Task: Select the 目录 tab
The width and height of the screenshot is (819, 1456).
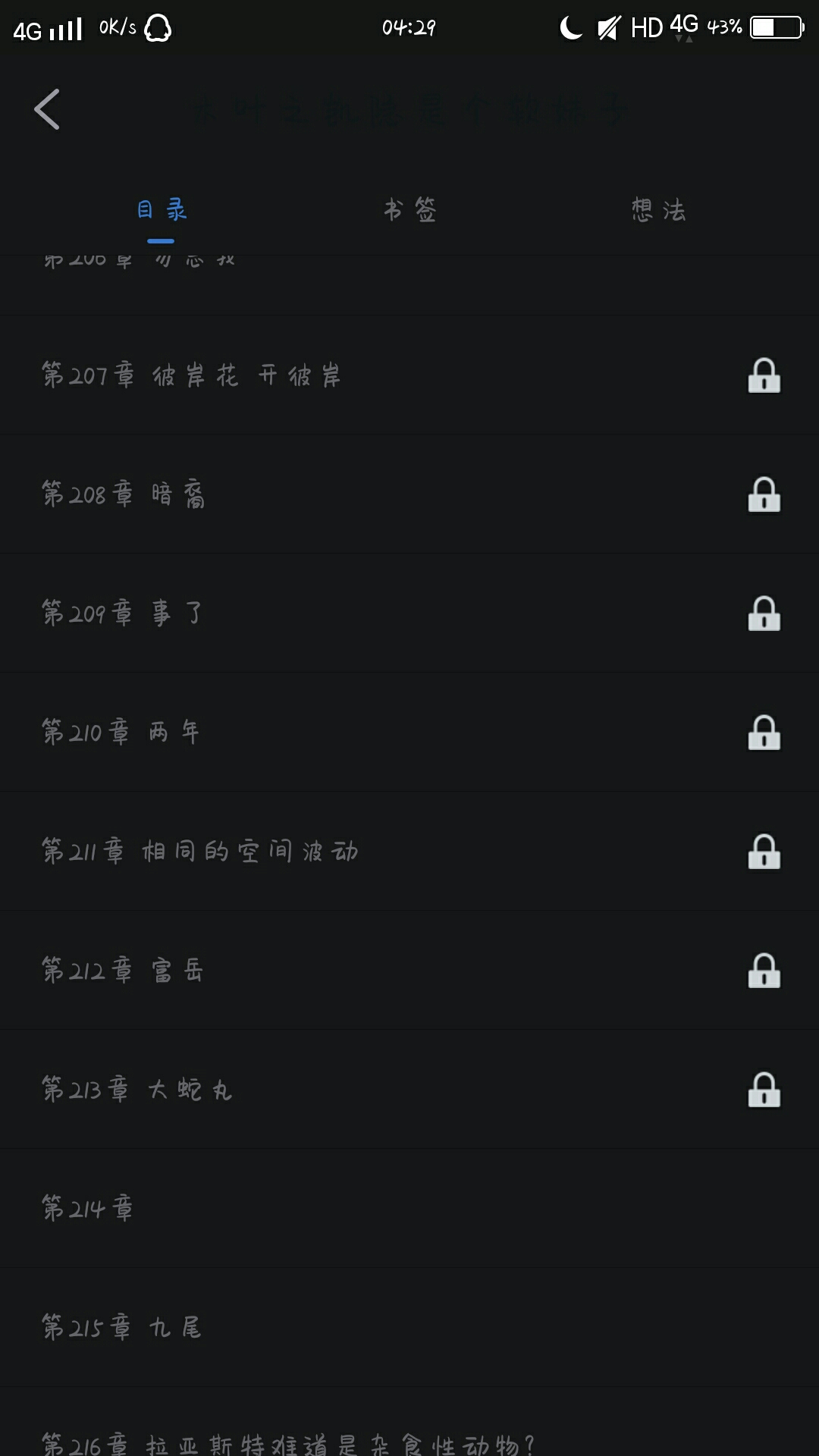Action: coord(161,210)
